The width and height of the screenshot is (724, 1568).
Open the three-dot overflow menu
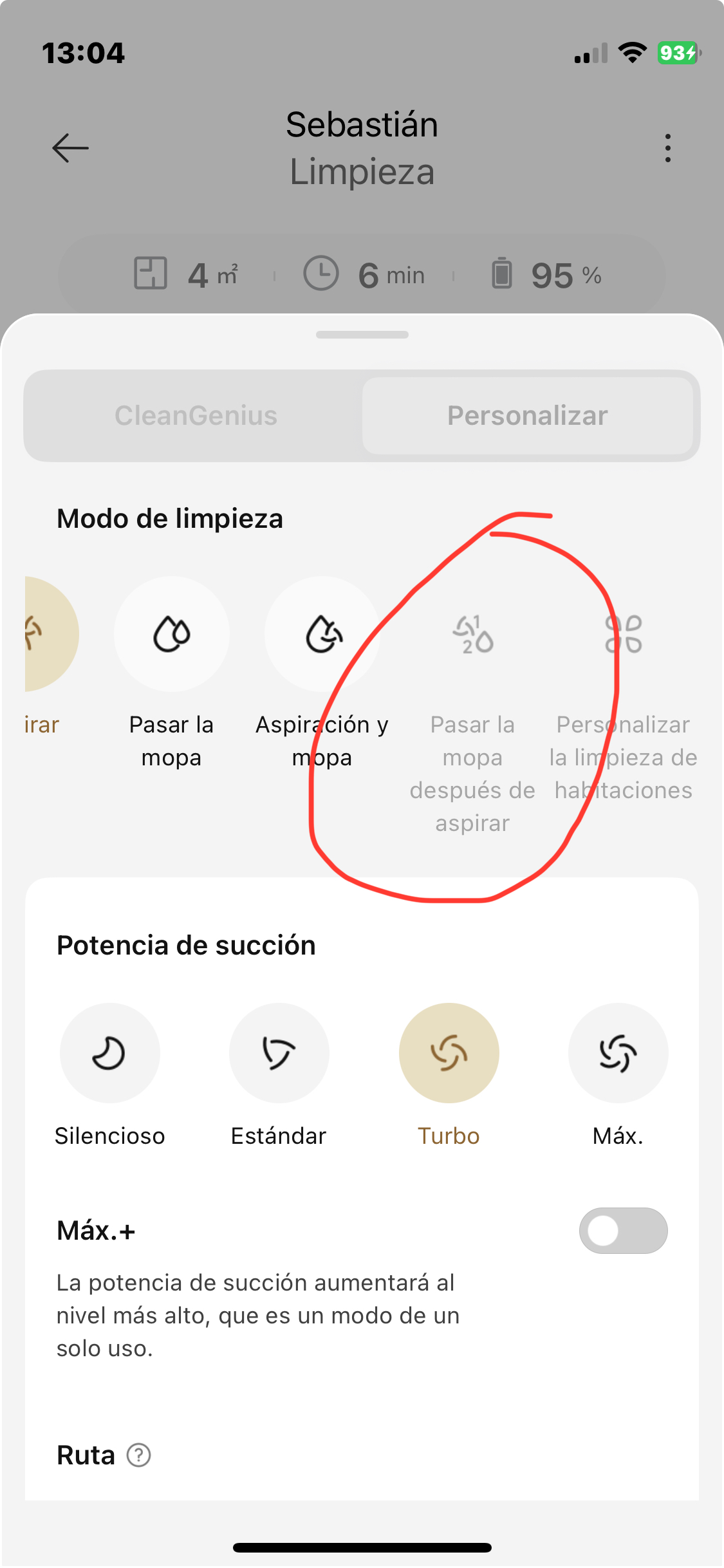pos(667,148)
